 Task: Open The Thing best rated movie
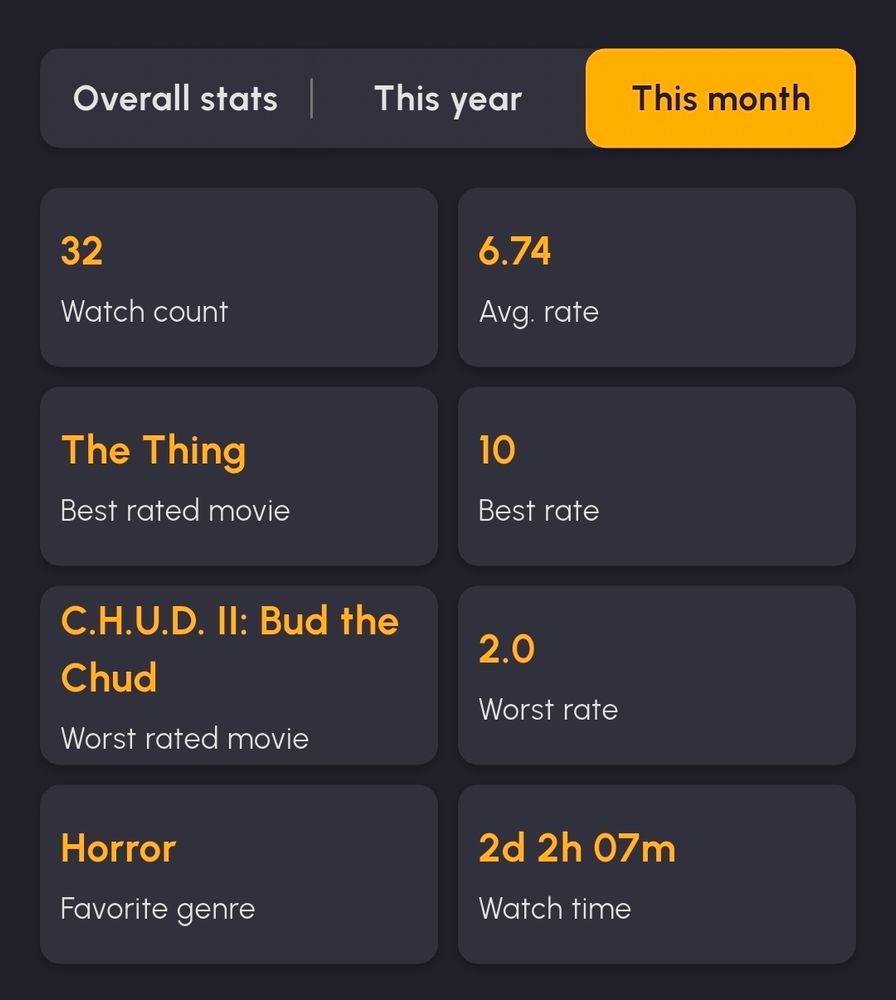point(153,450)
